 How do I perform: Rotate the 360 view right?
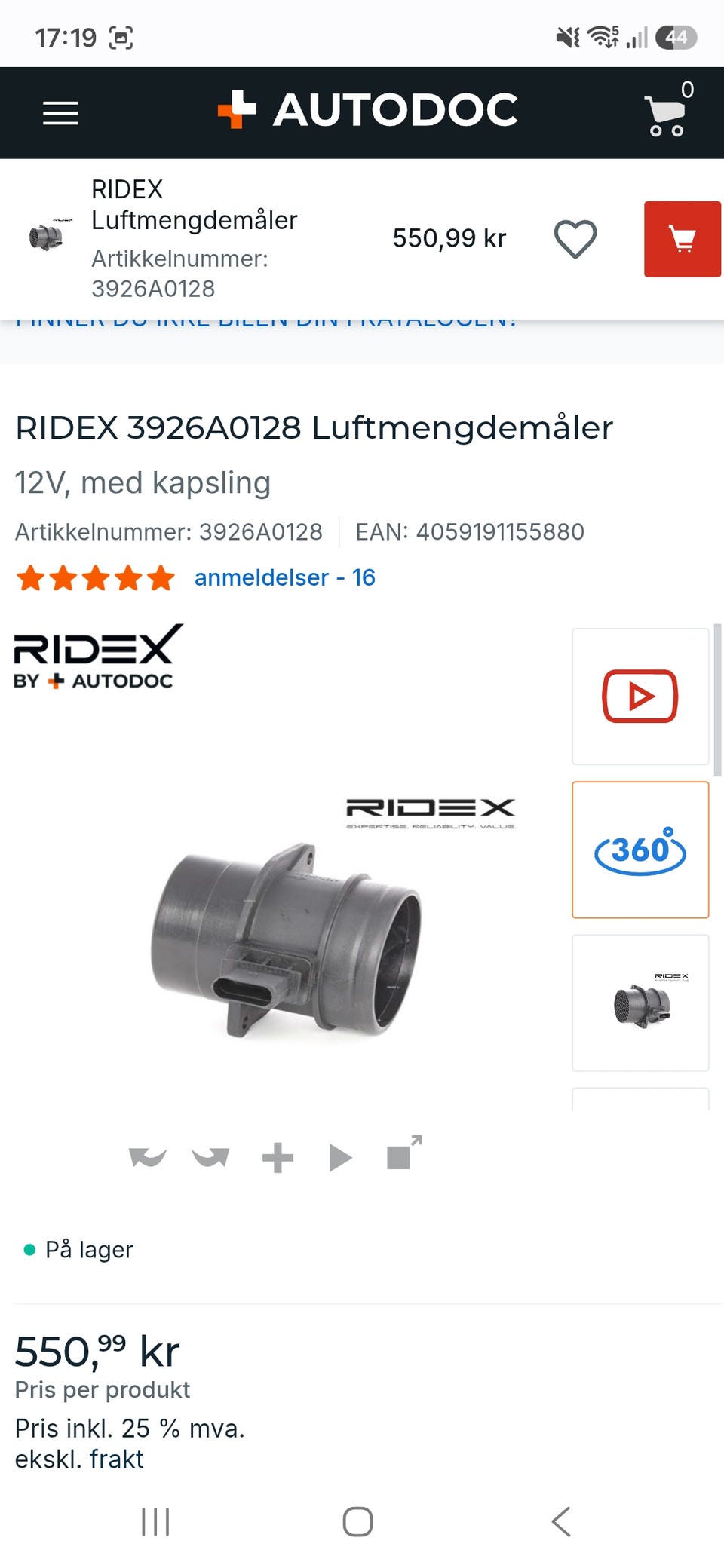point(210,1157)
